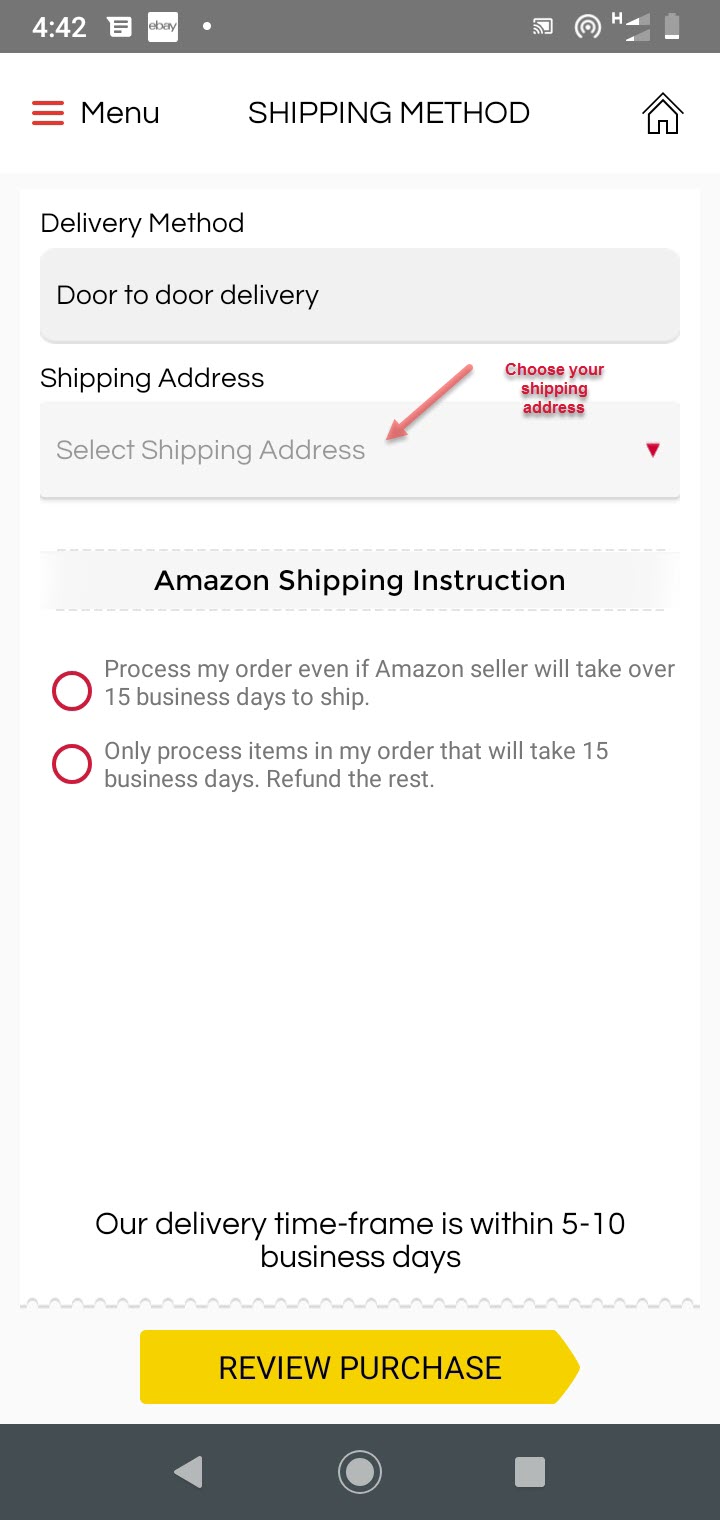This screenshot has width=720, height=1520.
Task: Open the Menu labeled text
Action: pyautogui.click(x=120, y=113)
